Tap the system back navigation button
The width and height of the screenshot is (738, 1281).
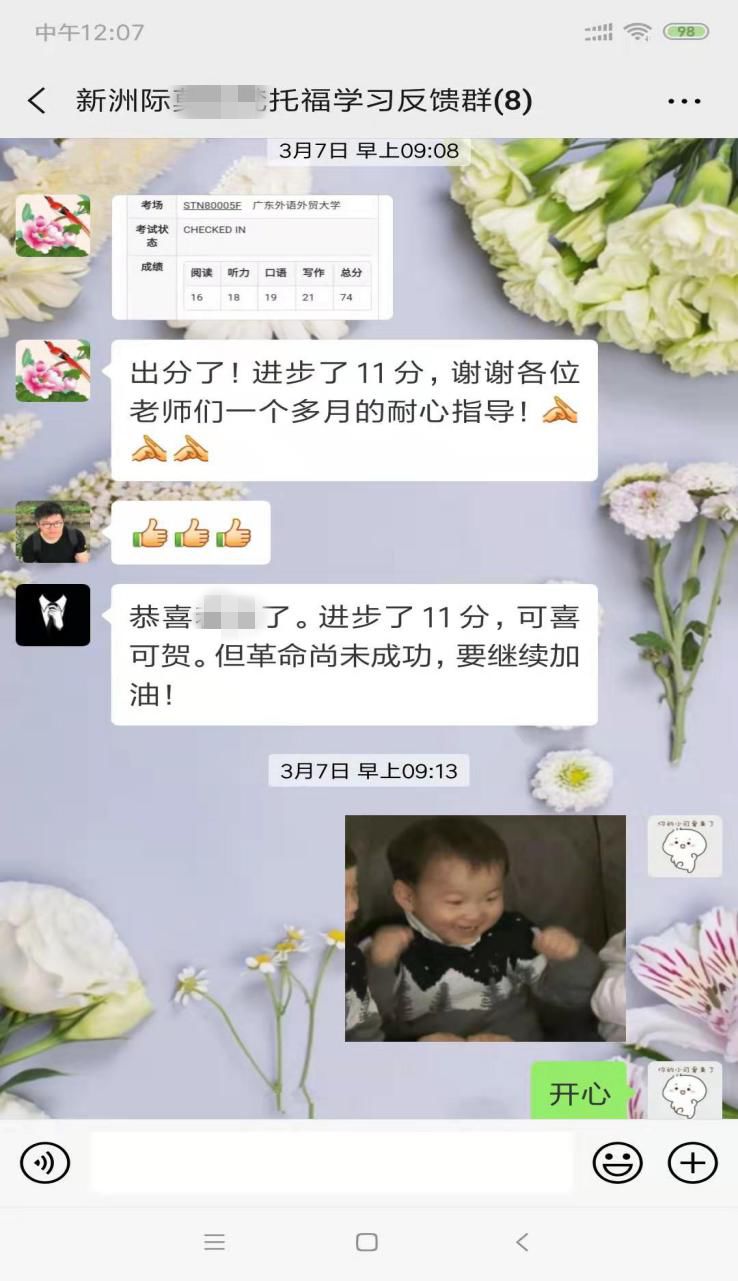521,1242
